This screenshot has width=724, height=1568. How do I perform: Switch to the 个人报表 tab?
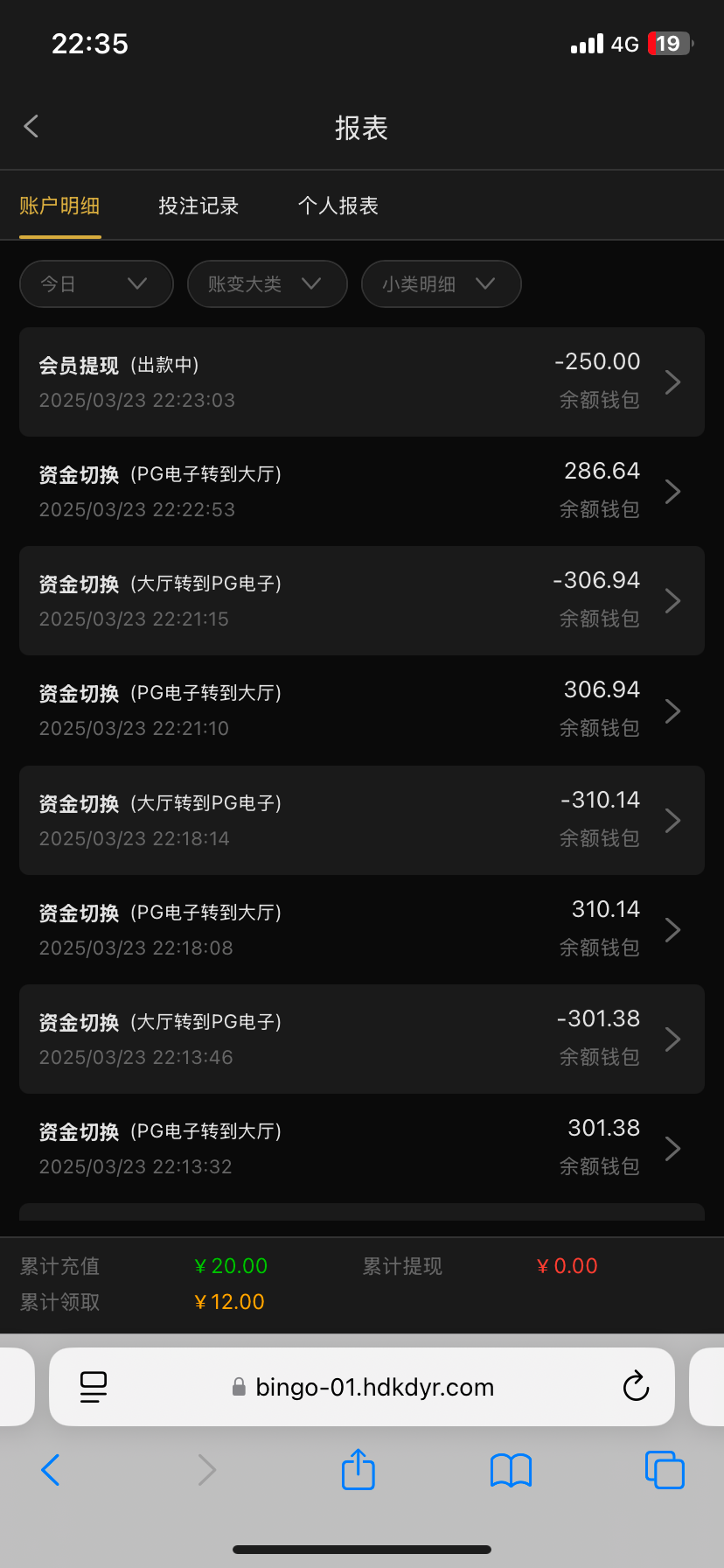338,206
